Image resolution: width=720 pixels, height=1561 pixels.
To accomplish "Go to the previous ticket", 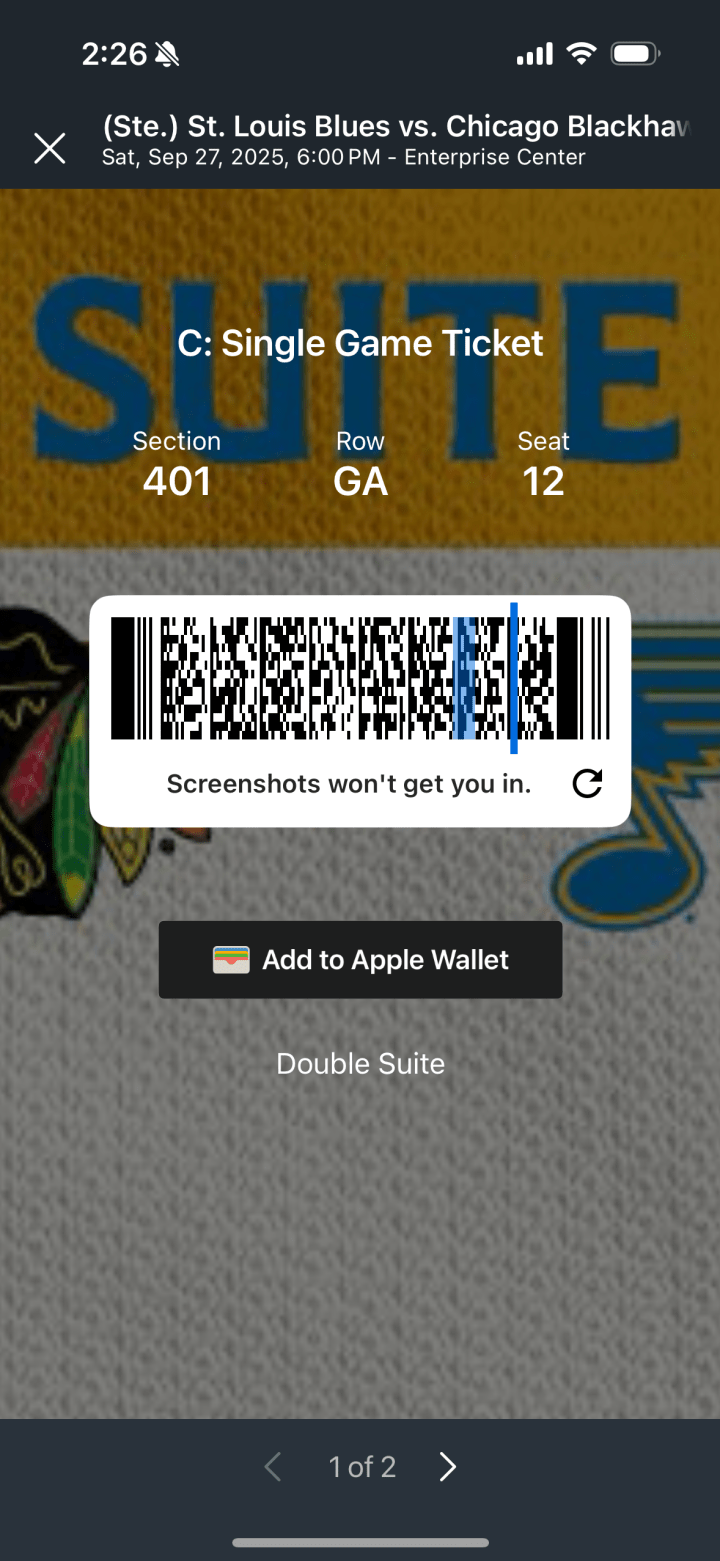I will 273,1467.
